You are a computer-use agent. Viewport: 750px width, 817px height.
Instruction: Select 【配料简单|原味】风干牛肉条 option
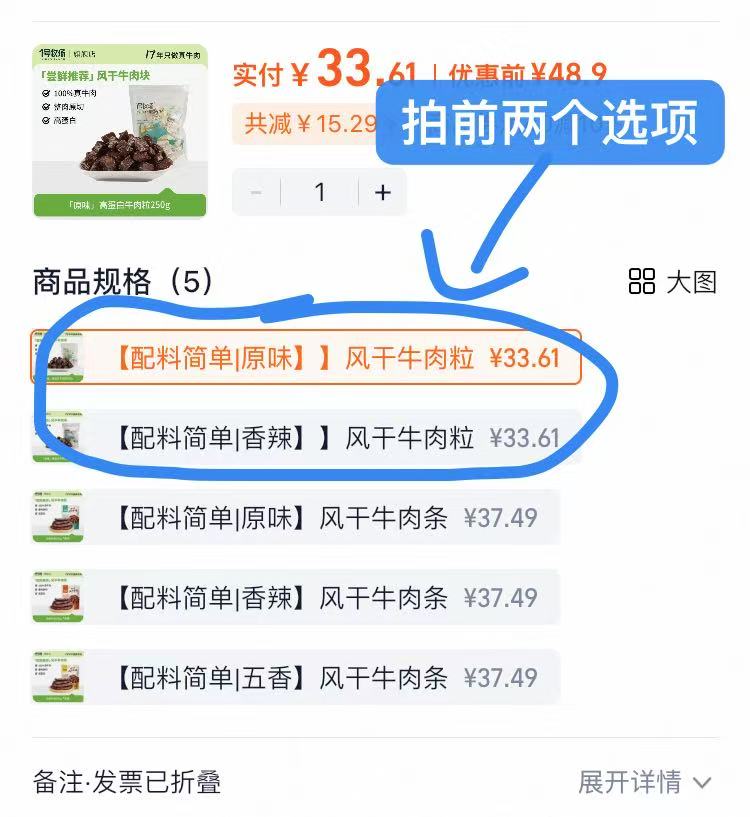[296, 517]
